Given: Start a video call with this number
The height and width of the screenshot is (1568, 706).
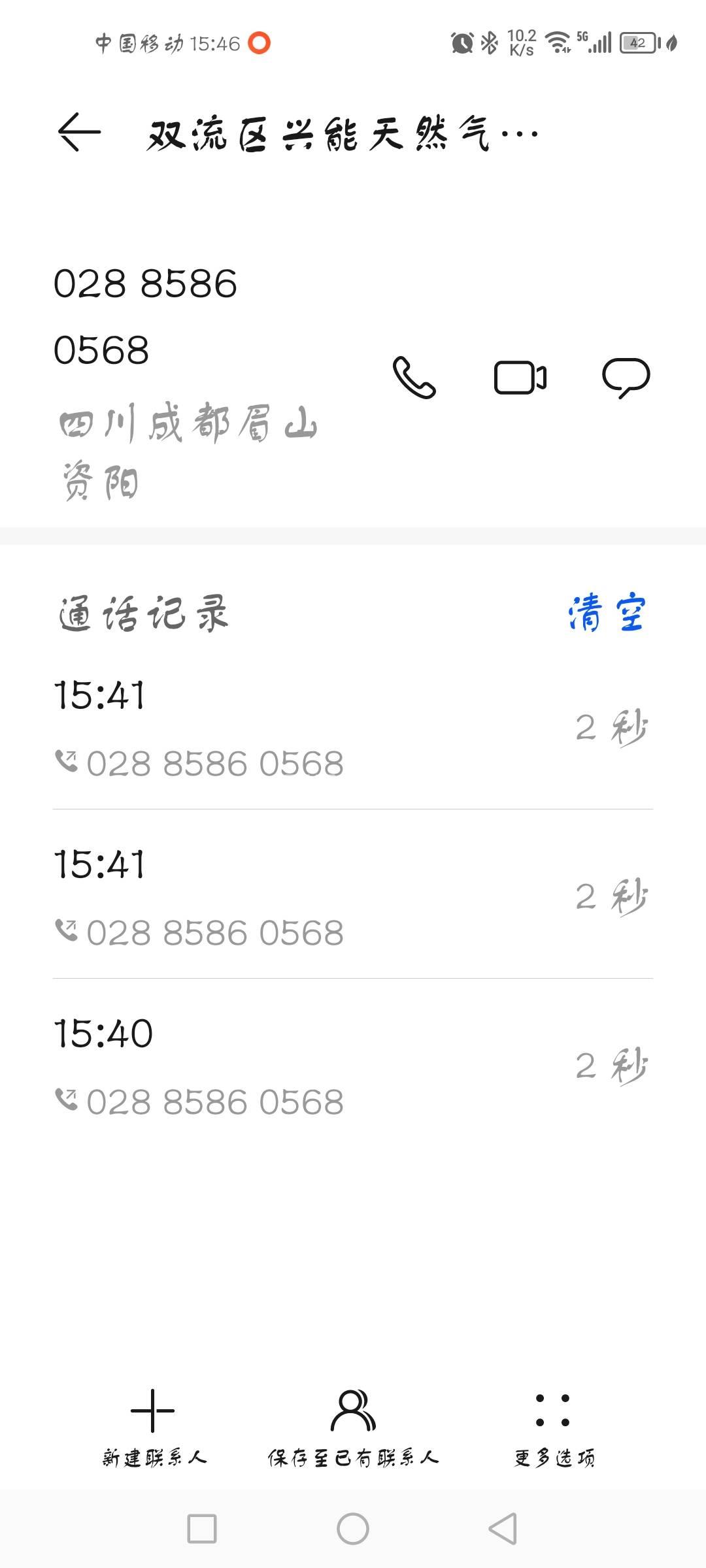Looking at the screenshot, I should pyautogui.click(x=520, y=378).
